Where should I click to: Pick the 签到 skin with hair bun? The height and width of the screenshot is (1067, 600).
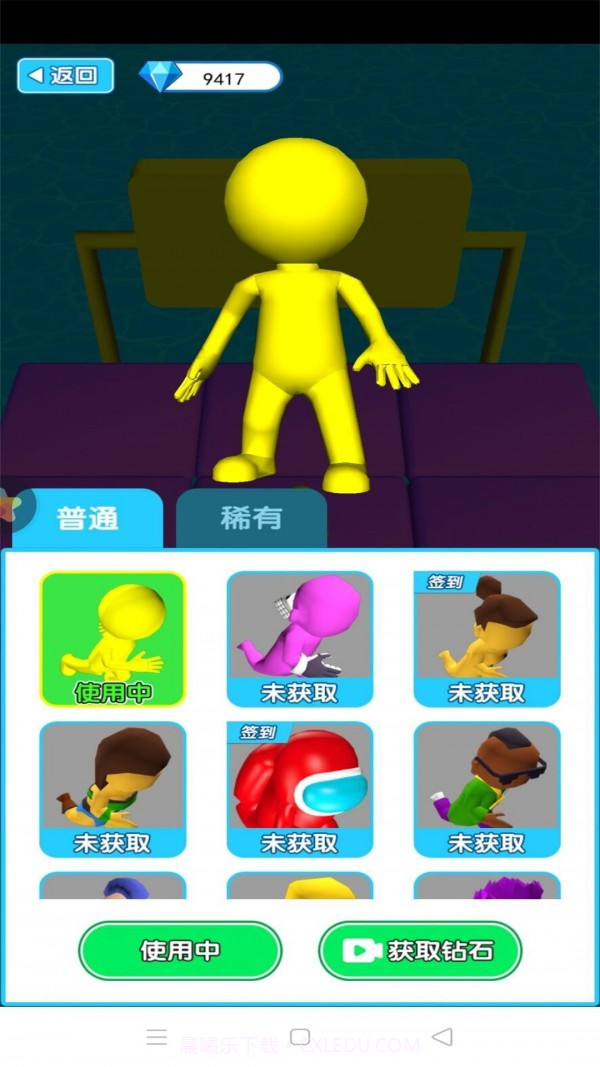point(487,638)
